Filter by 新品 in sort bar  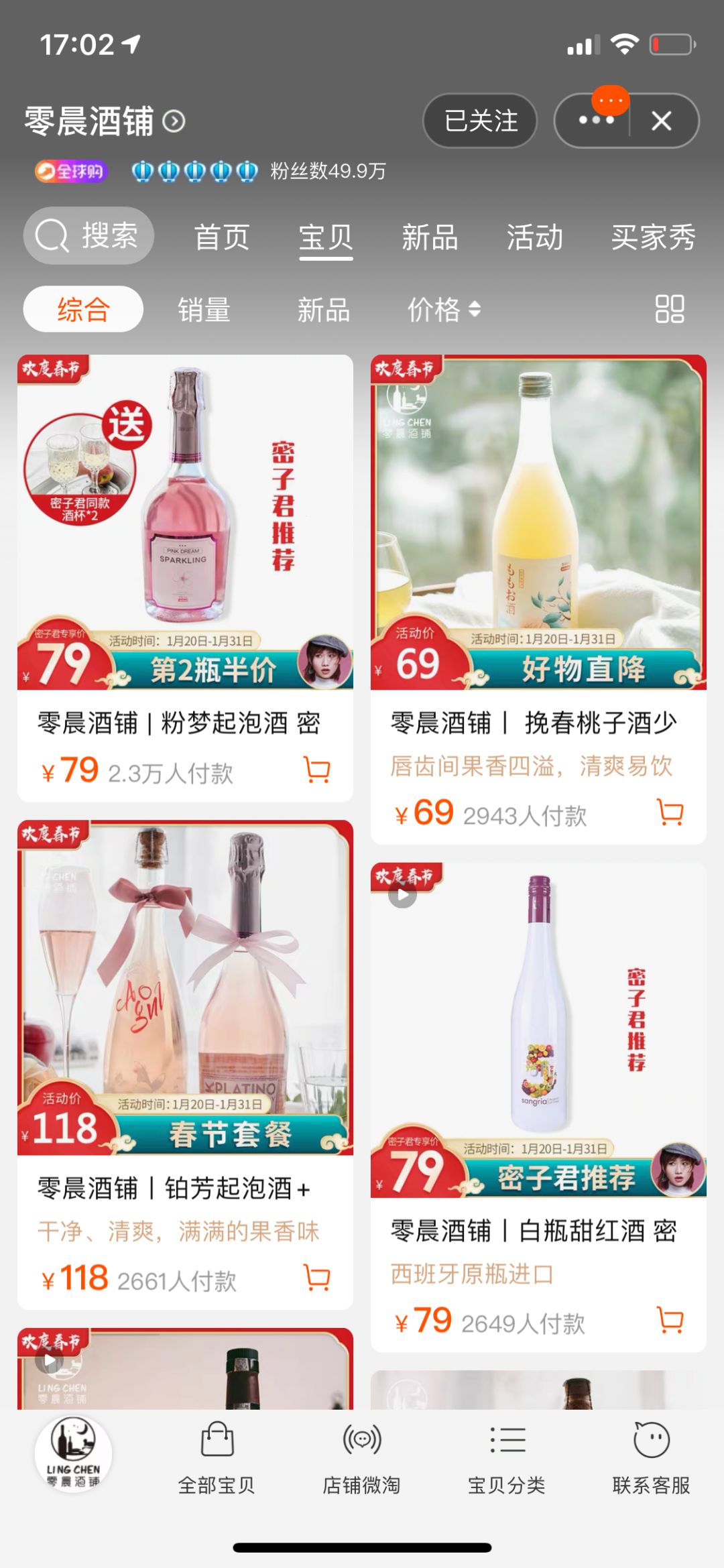pyautogui.click(x=324, y=309)
